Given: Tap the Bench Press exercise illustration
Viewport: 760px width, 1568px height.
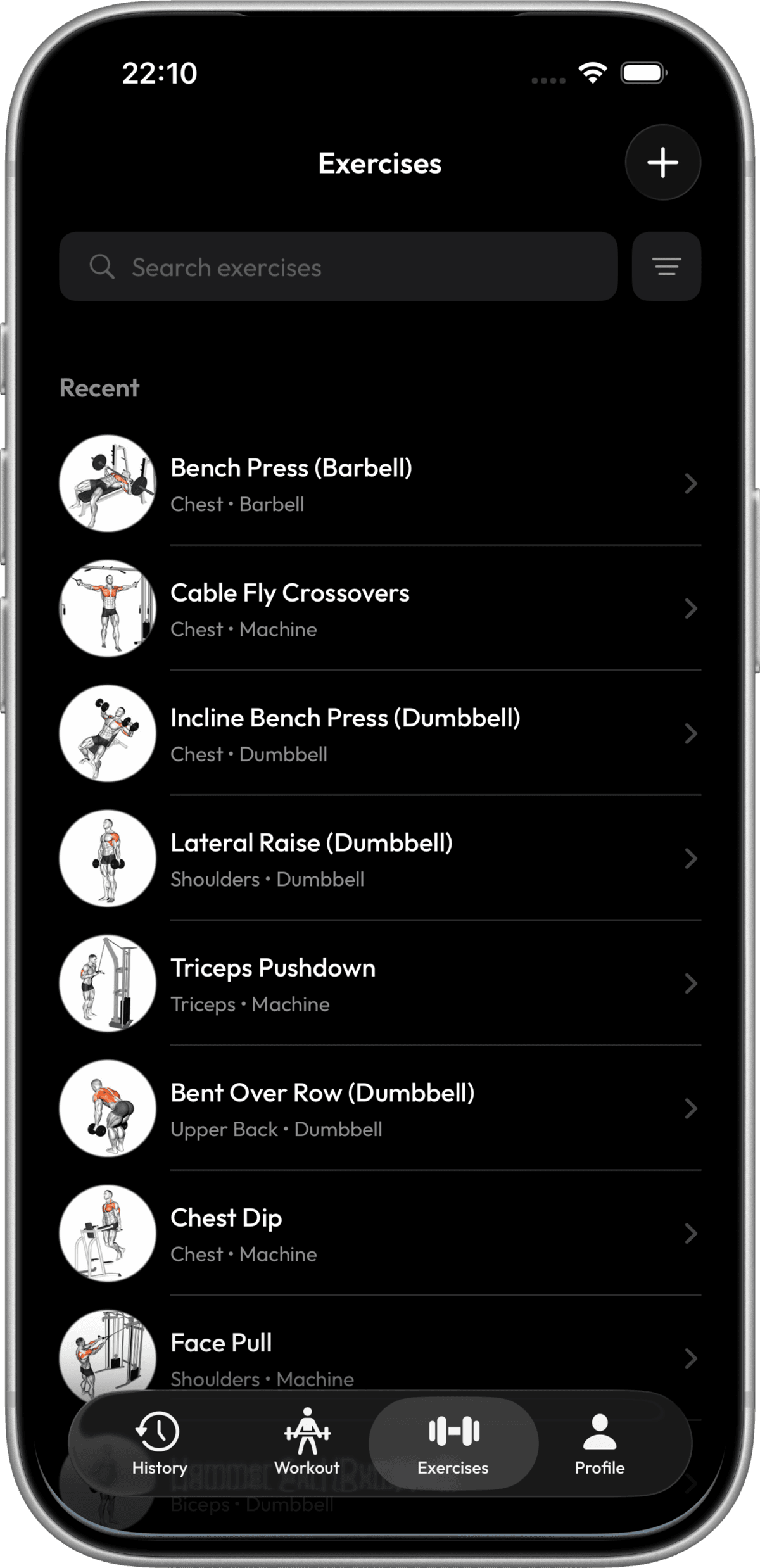Looking at the screenshot, I should (106, 483).
